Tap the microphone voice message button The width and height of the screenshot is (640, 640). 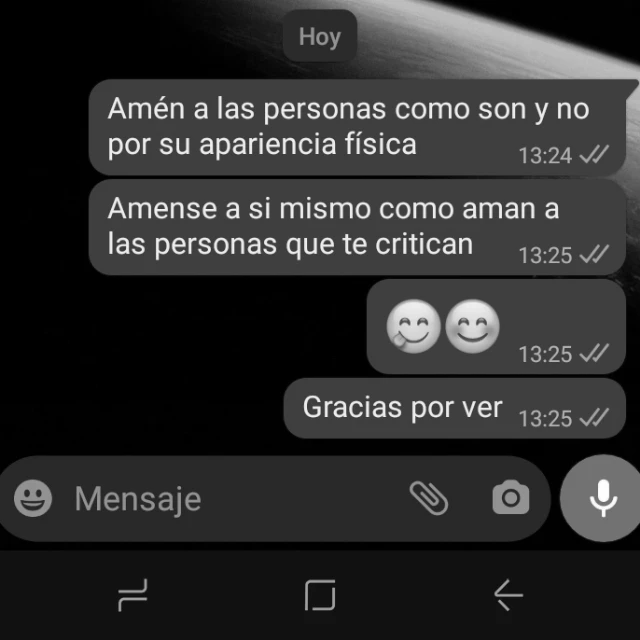602,498
